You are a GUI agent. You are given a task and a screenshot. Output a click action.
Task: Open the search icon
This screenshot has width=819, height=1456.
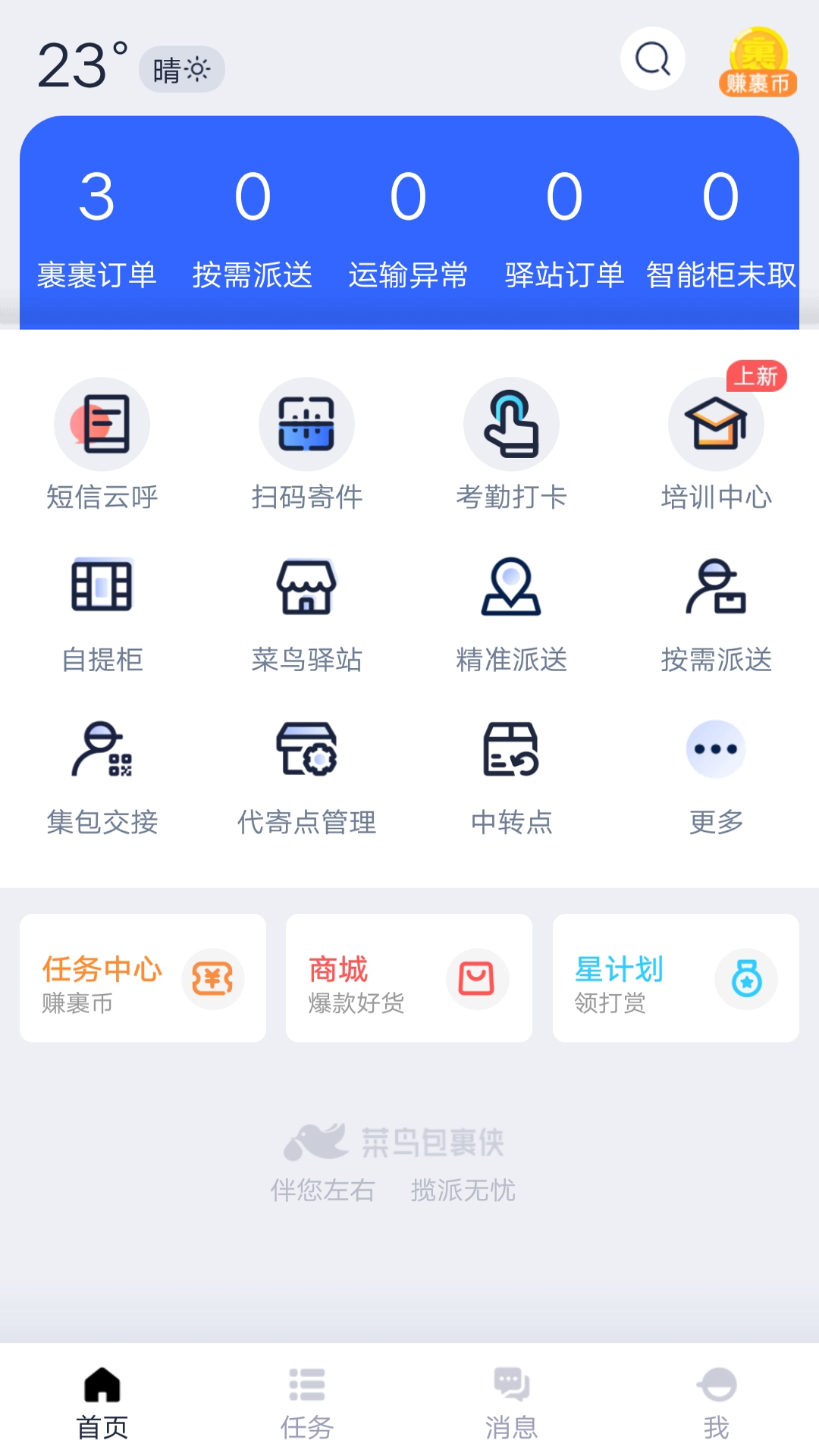[x=652, y=58]
